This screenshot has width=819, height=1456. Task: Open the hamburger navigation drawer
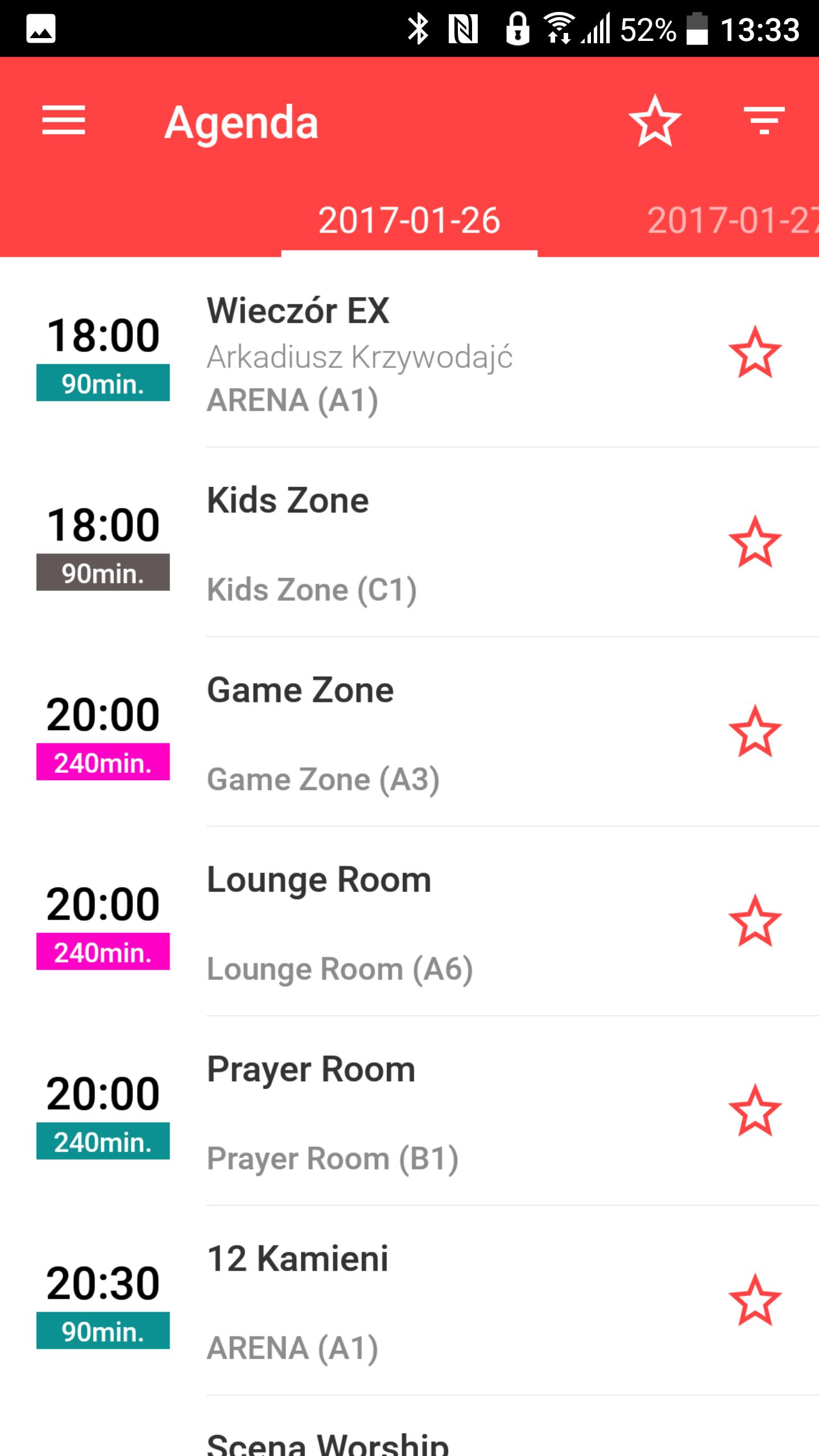pos(64,121)
